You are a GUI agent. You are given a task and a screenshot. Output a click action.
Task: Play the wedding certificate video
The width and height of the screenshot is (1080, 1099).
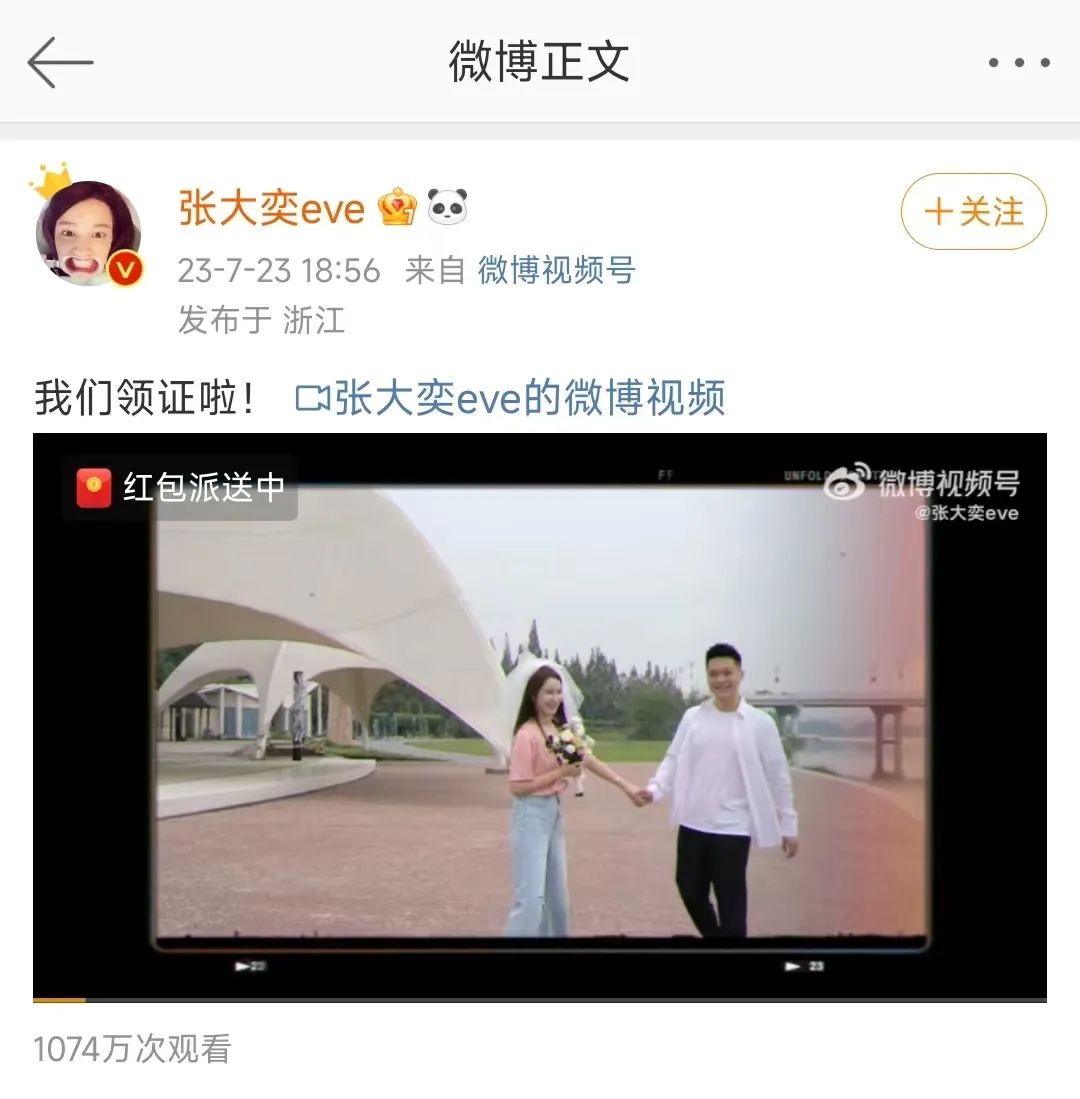540,715
